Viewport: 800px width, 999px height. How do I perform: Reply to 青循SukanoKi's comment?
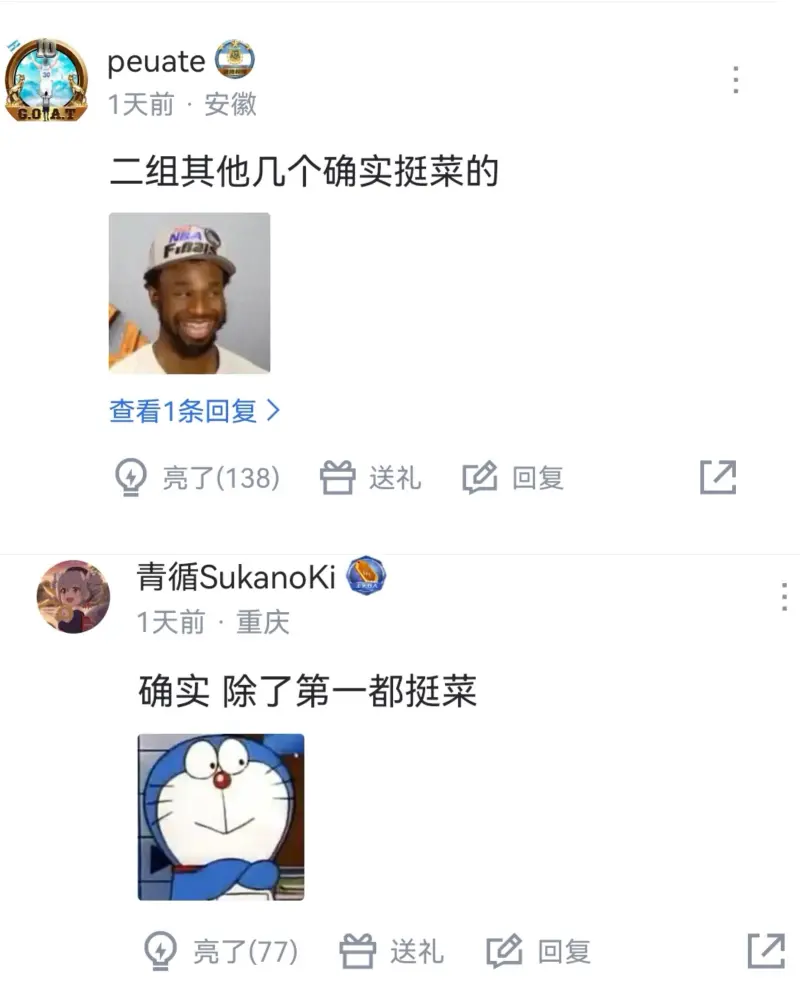pyautogui.click(x=540, y=950)
